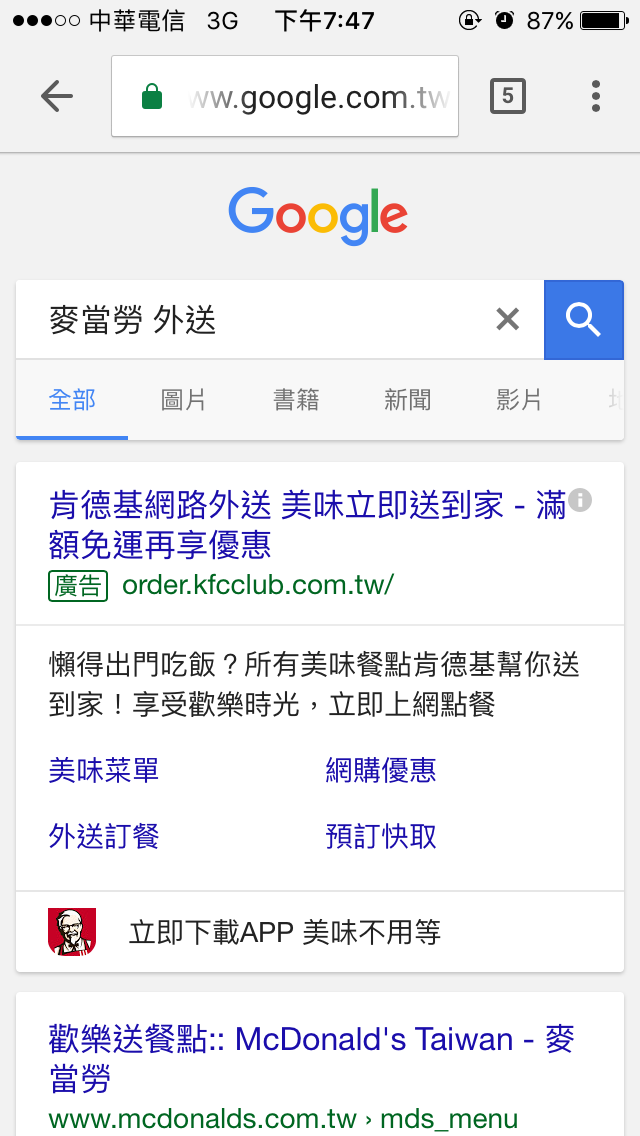Go back to the previous page
640x1136 pixels.
point(57,96)
